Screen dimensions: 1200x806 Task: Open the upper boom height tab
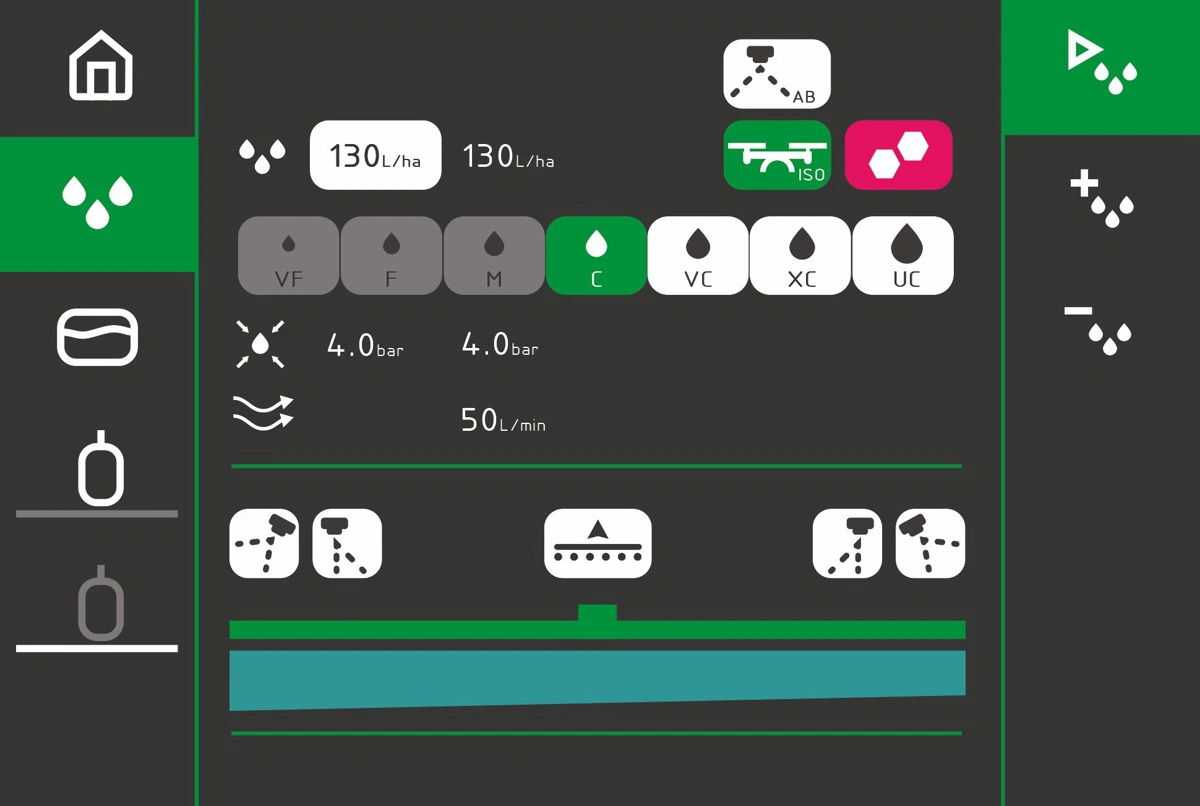98,472
